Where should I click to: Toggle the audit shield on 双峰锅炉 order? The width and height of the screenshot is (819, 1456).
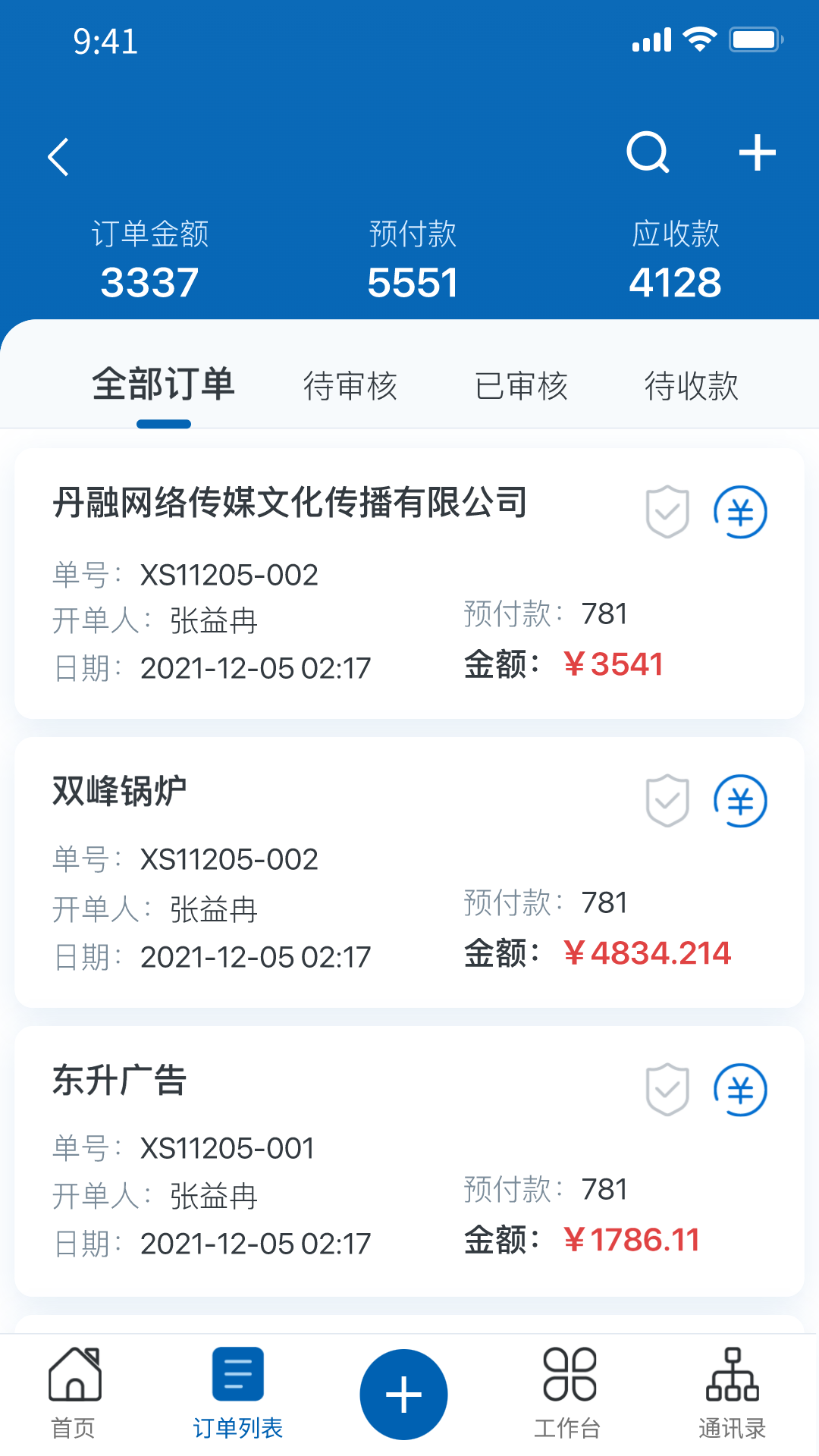(x=667, y=801)
